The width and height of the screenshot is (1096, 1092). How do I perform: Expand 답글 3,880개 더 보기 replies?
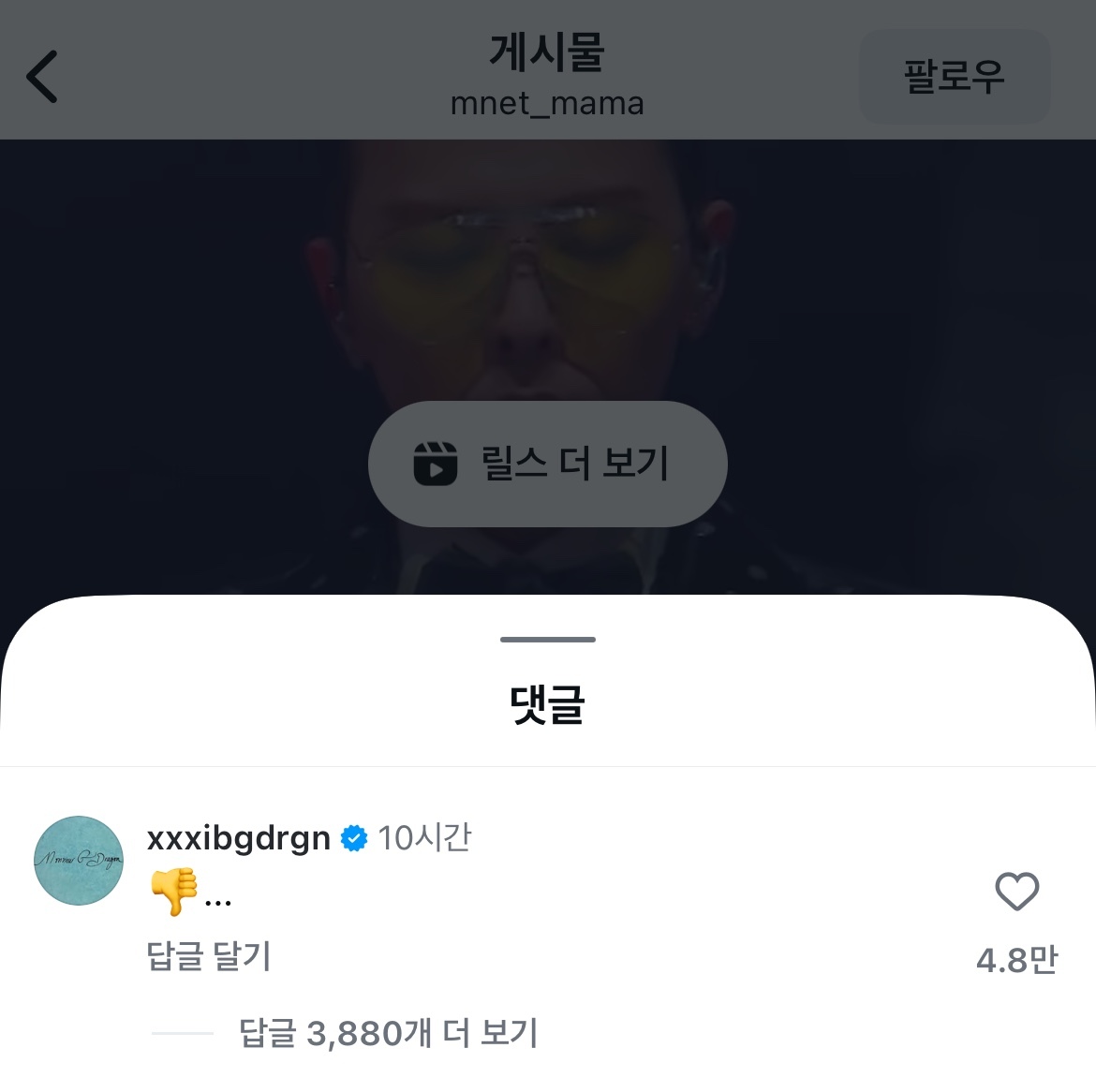coord(388,1033)
